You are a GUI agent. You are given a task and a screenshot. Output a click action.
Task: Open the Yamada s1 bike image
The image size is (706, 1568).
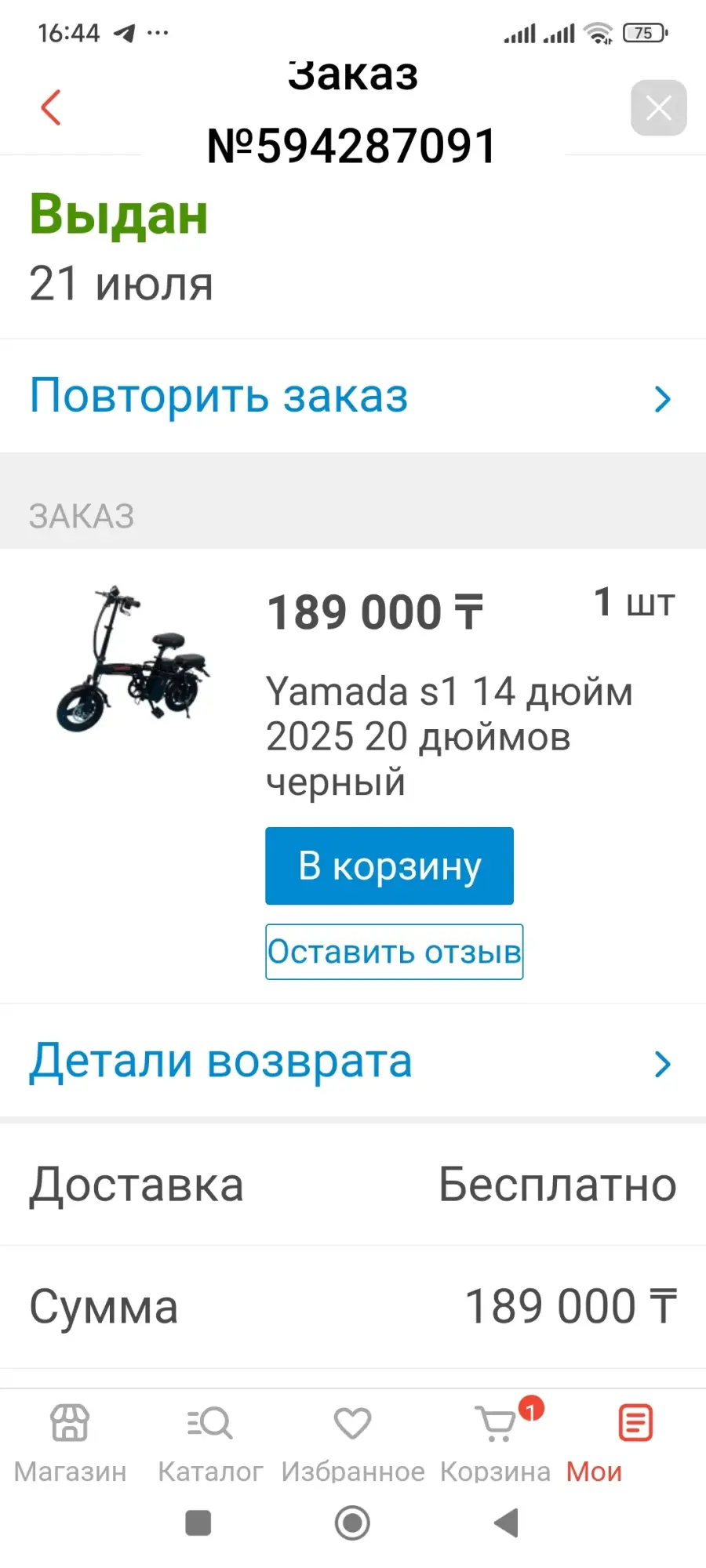[133, 659]
